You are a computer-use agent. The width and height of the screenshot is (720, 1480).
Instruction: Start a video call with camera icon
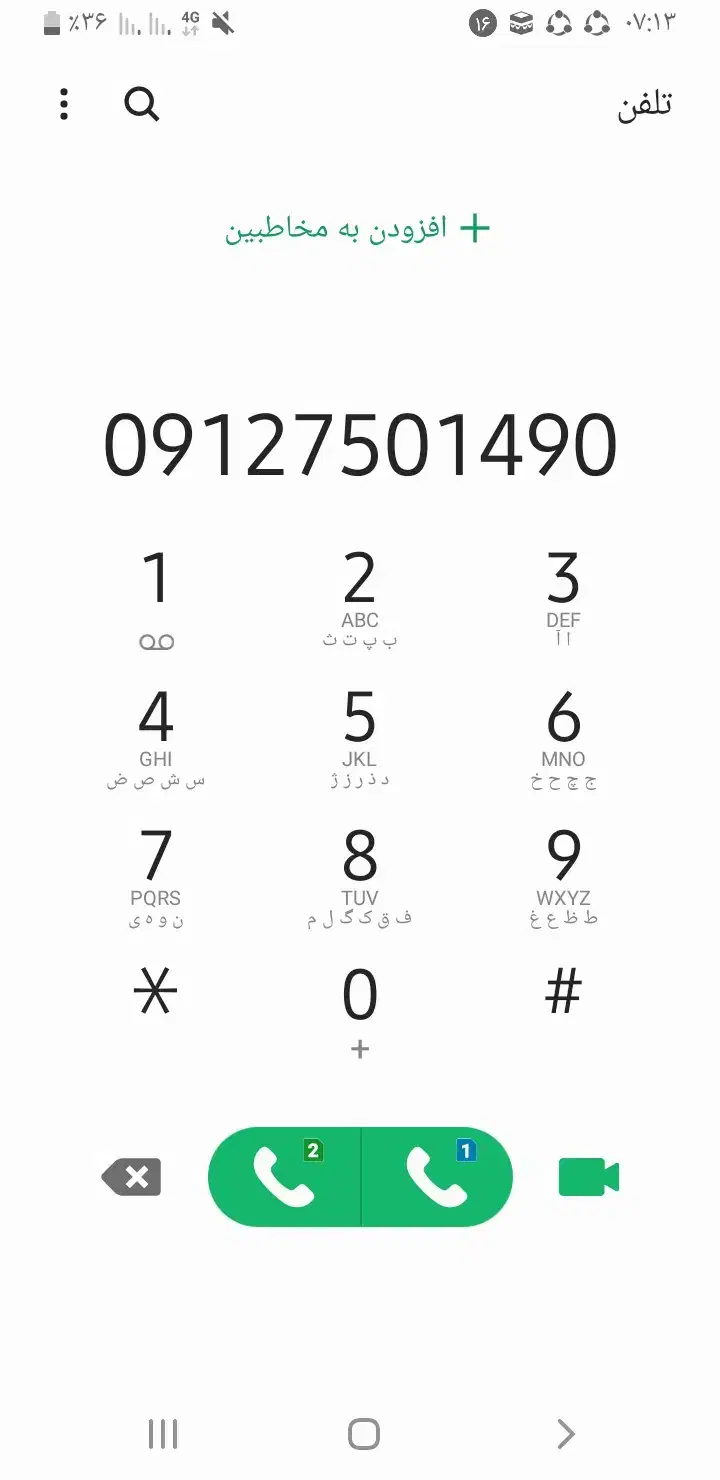[589, 1177]
